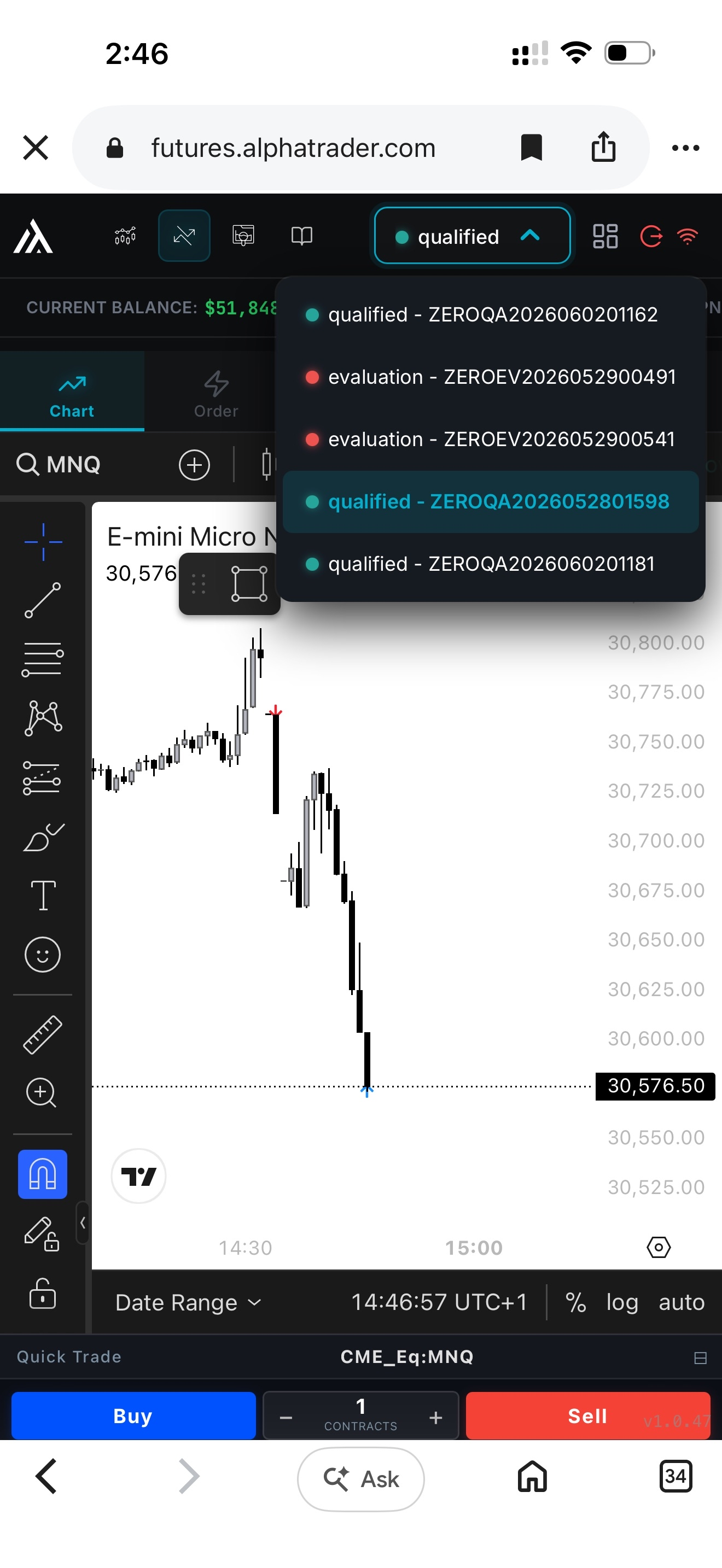
Task: Choose evaluation account ZEROEV2026052900541
Action: pyautogui.click(x=491, y=440)
